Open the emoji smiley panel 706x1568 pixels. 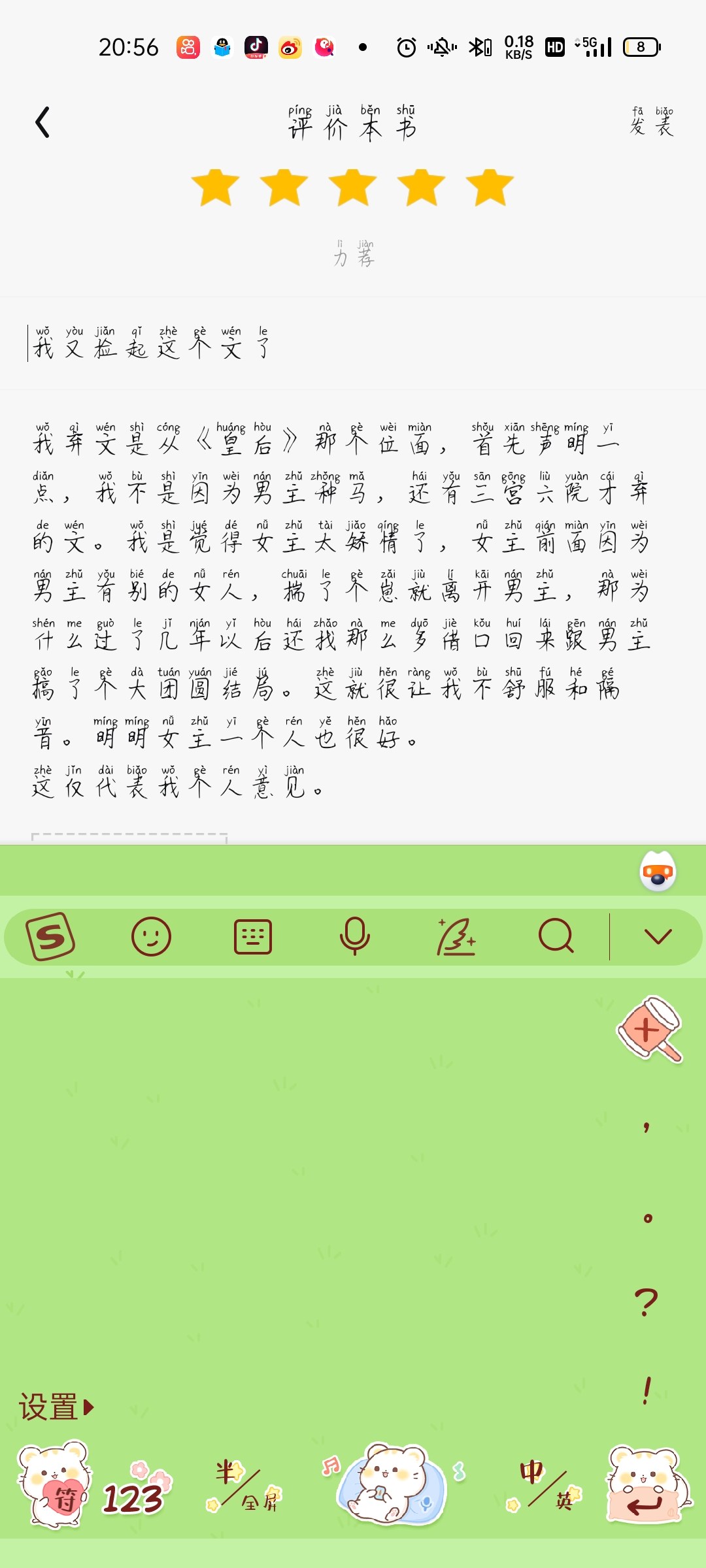151,937
